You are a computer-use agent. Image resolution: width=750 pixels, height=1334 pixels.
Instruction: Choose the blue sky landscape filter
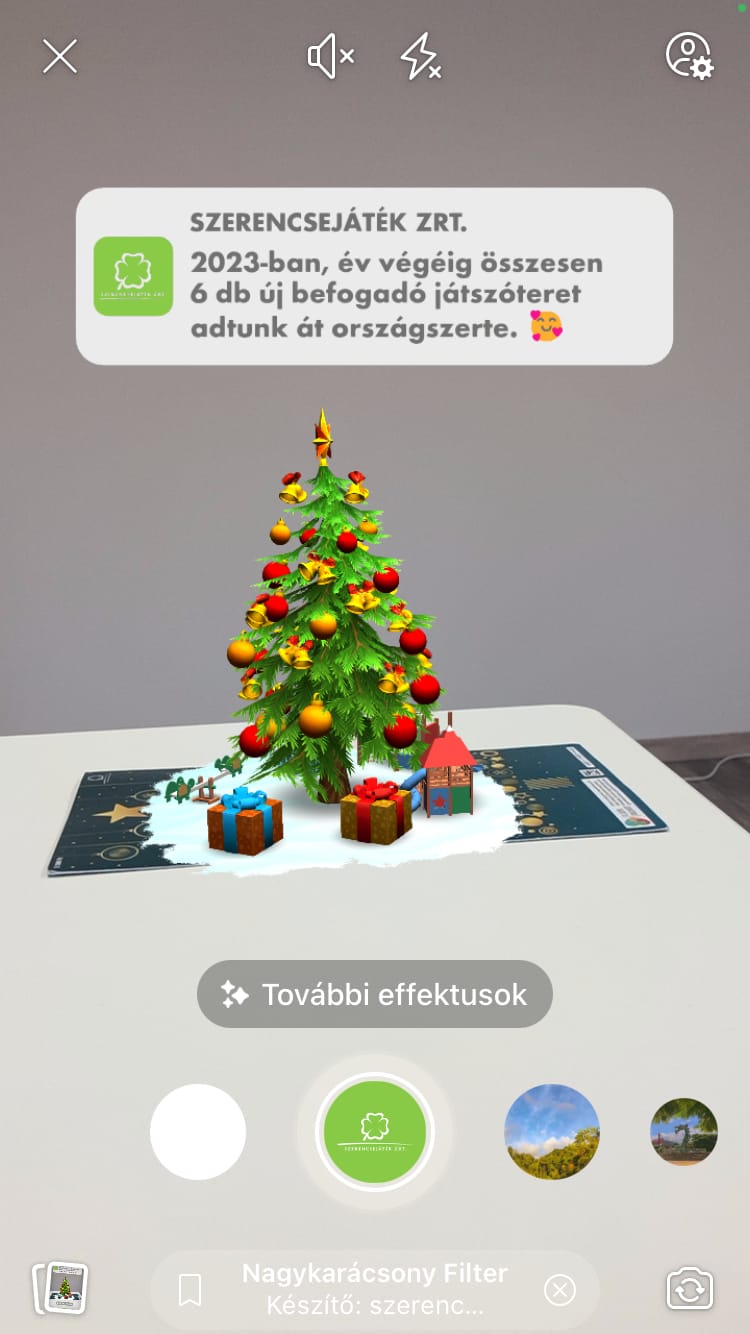552,1132
